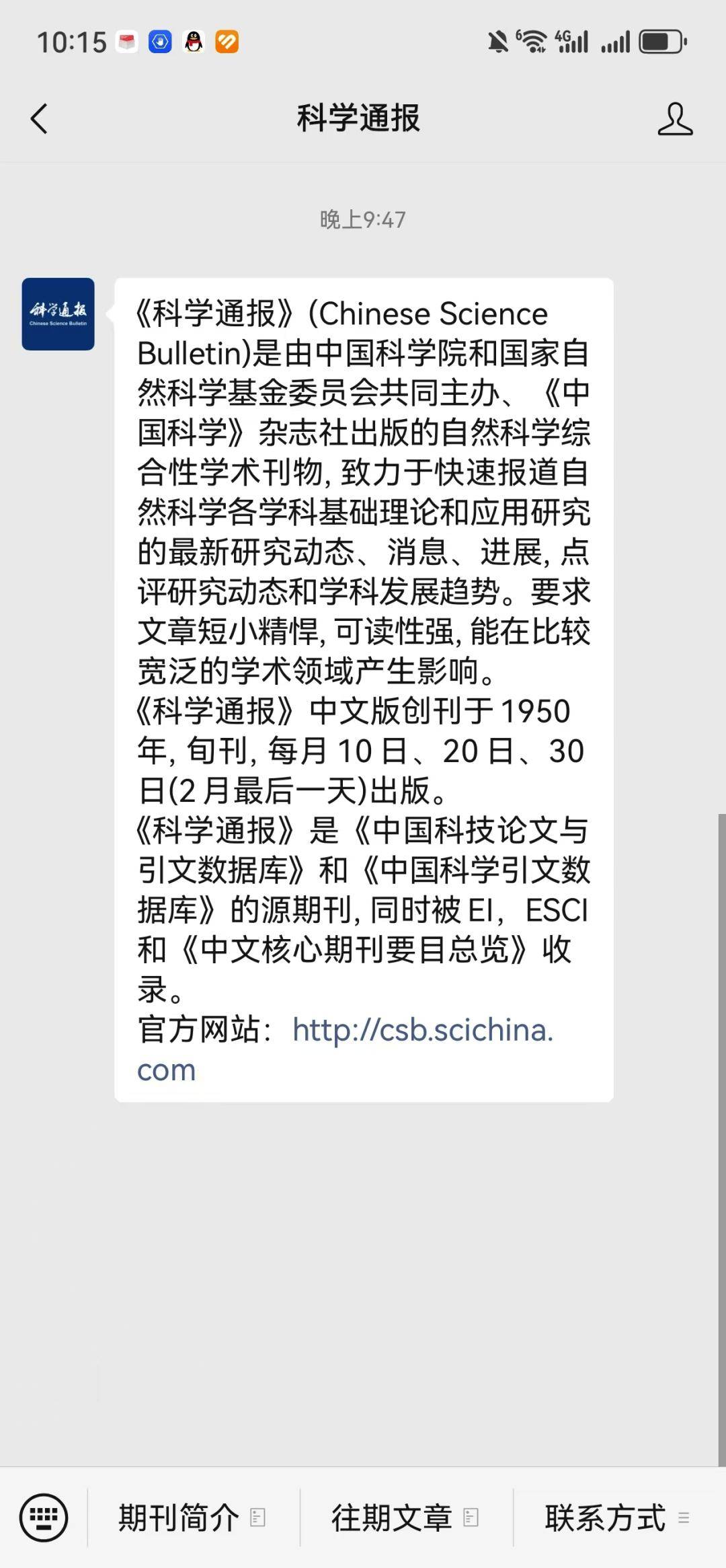
Task: Tap the 科学通报 avatar
Action: pos(58,314)
